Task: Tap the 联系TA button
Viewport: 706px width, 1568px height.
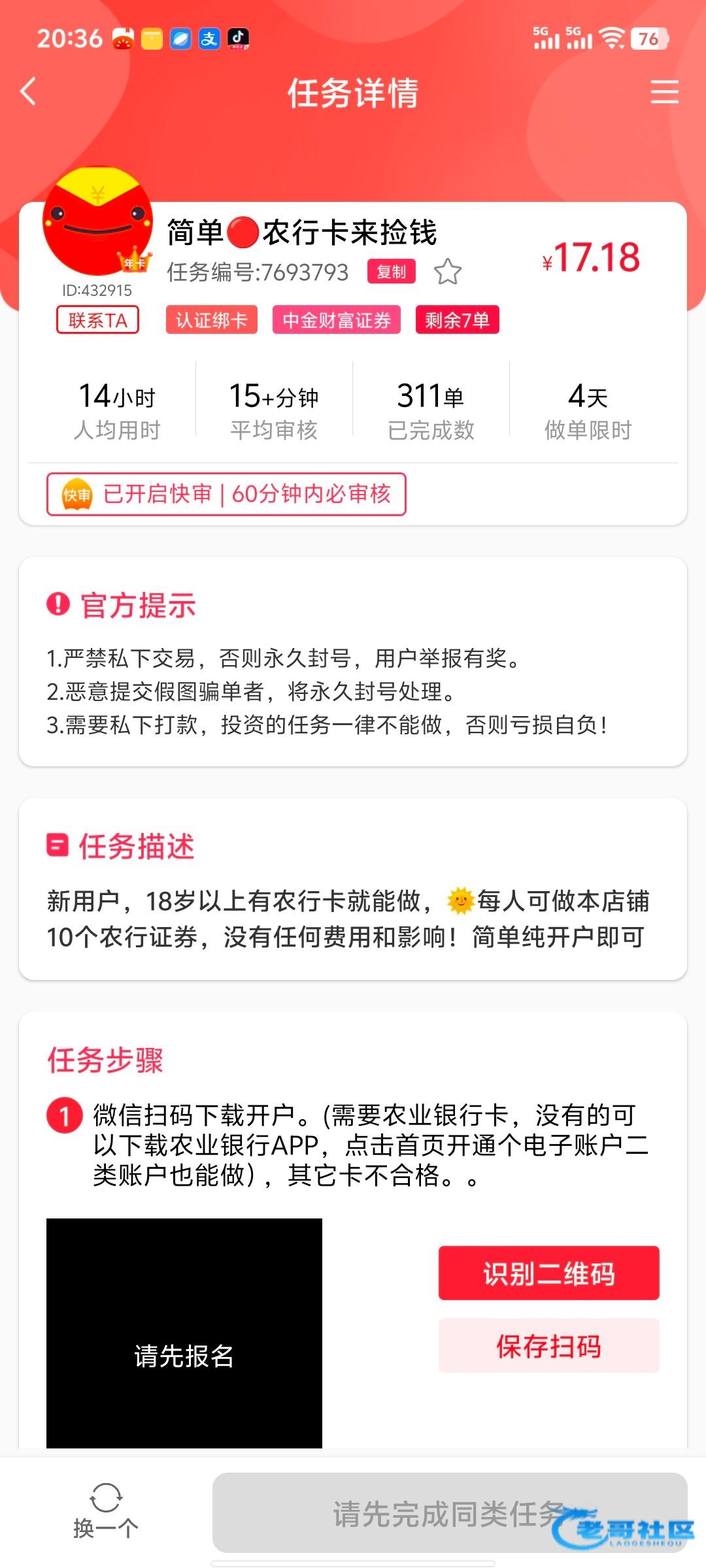Action: [x=98, y=320]
